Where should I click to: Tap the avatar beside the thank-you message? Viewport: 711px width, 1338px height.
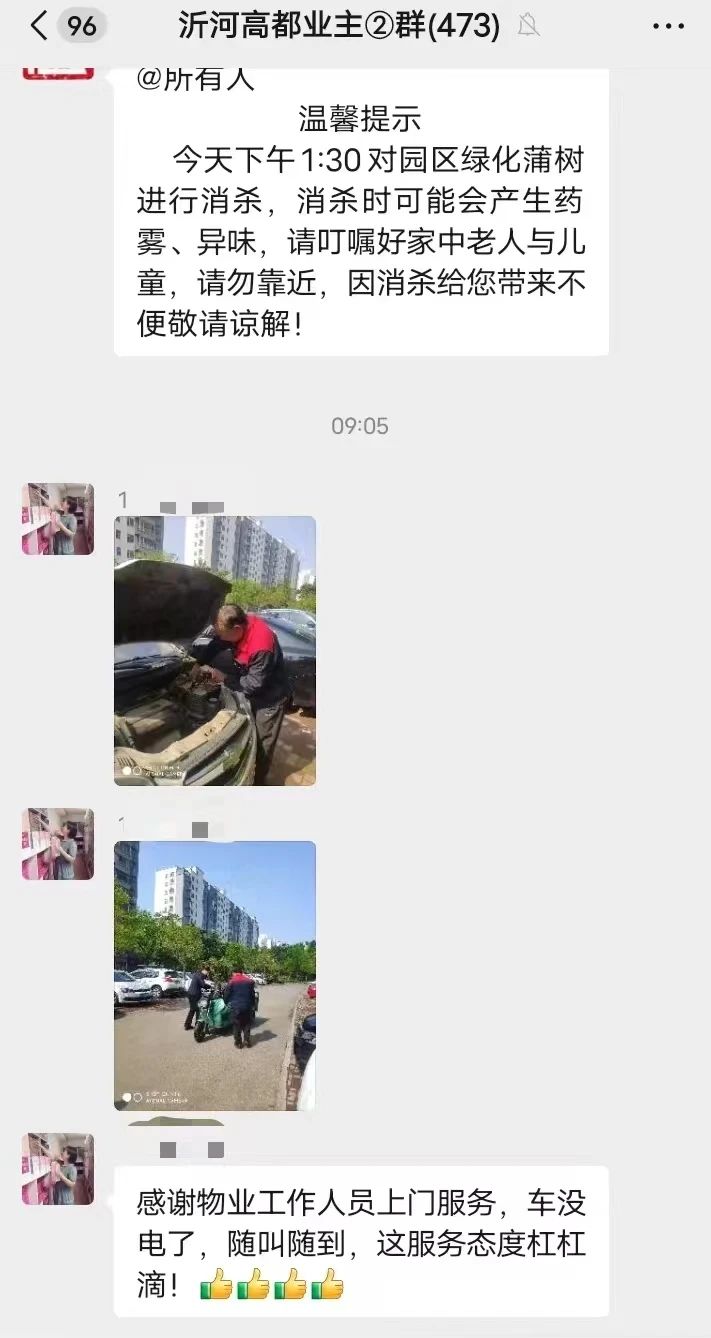(x=58, y=1169)
